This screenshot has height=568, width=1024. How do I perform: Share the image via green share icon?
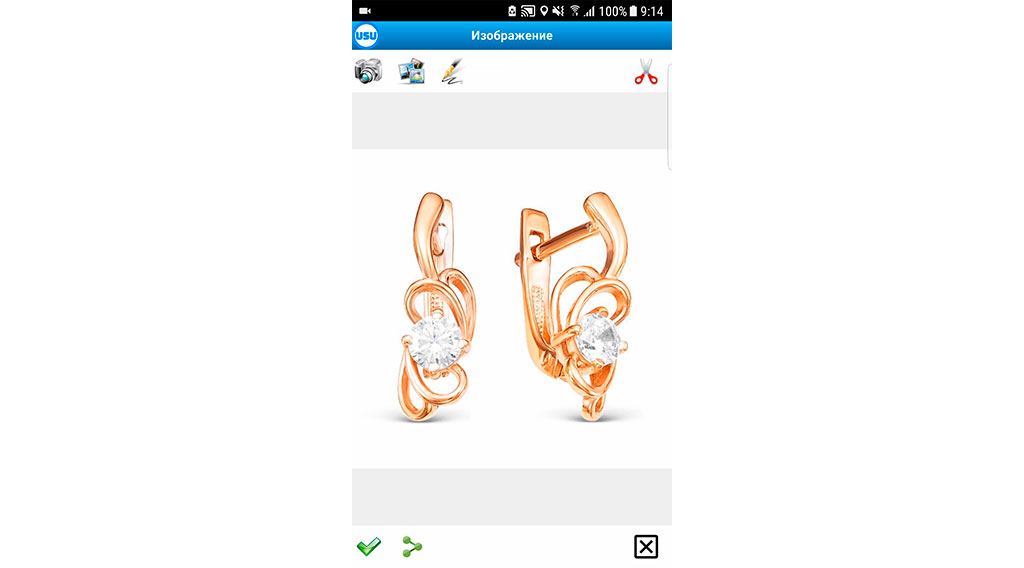click(x=412, y=546)
